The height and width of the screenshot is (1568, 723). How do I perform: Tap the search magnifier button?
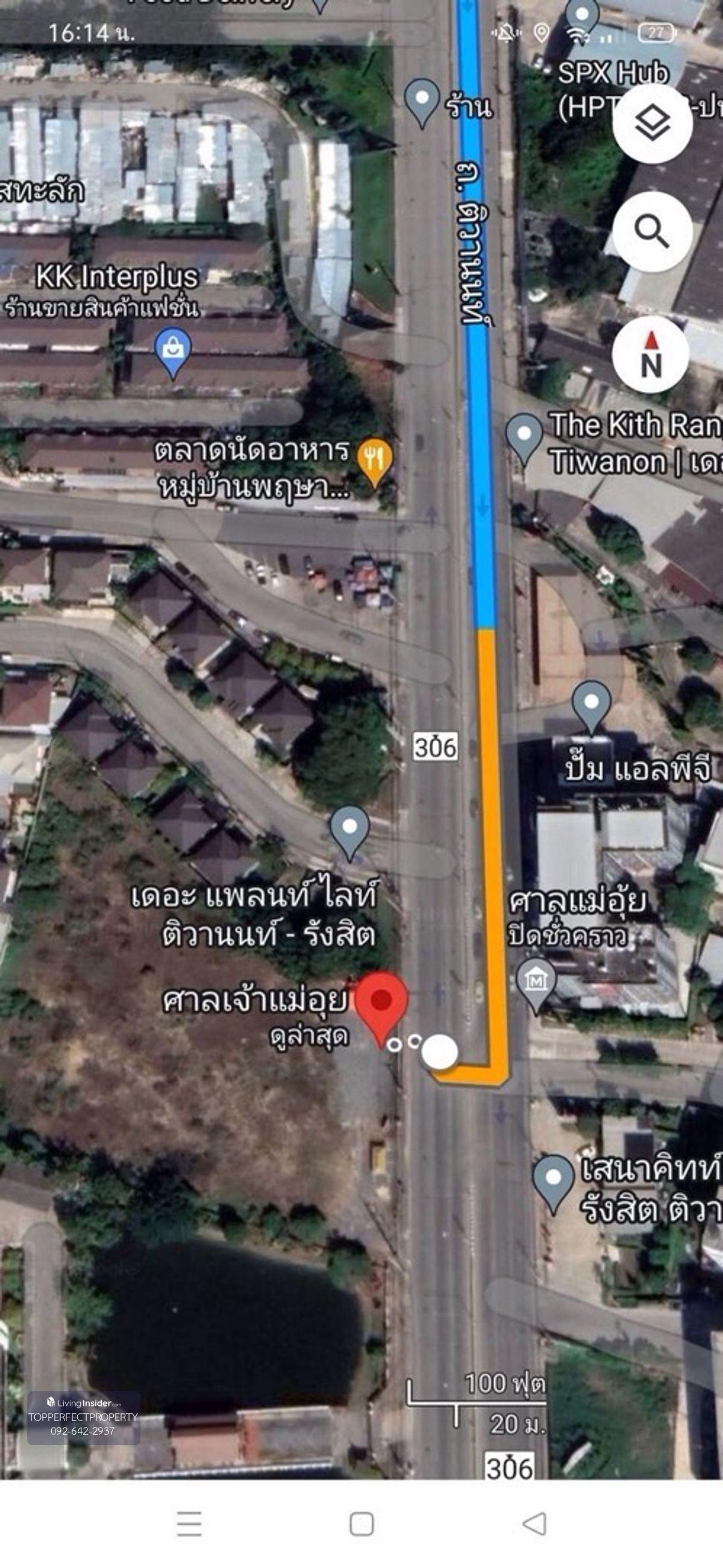coord(652,232)
